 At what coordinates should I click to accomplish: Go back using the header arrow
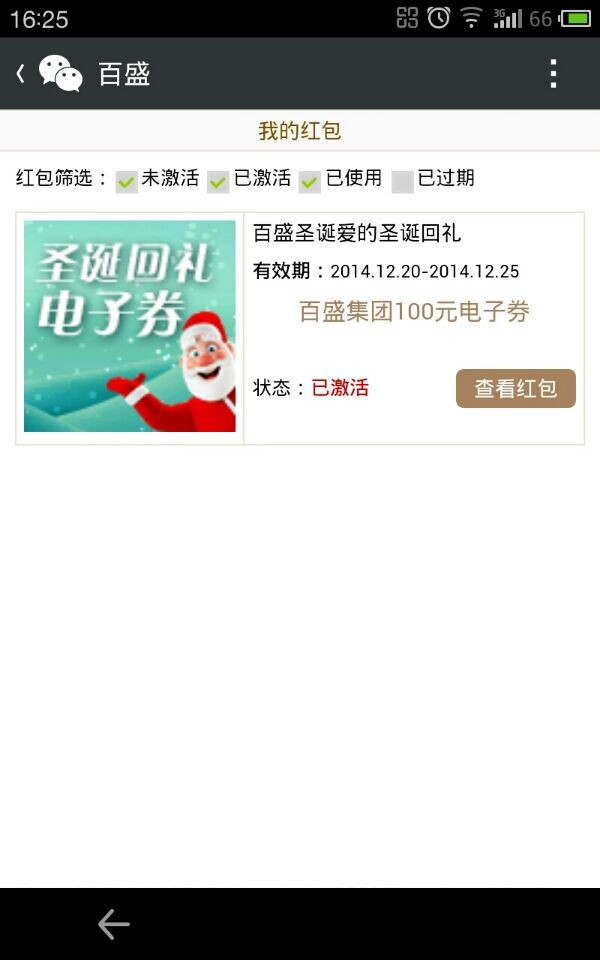pos(20,74)
